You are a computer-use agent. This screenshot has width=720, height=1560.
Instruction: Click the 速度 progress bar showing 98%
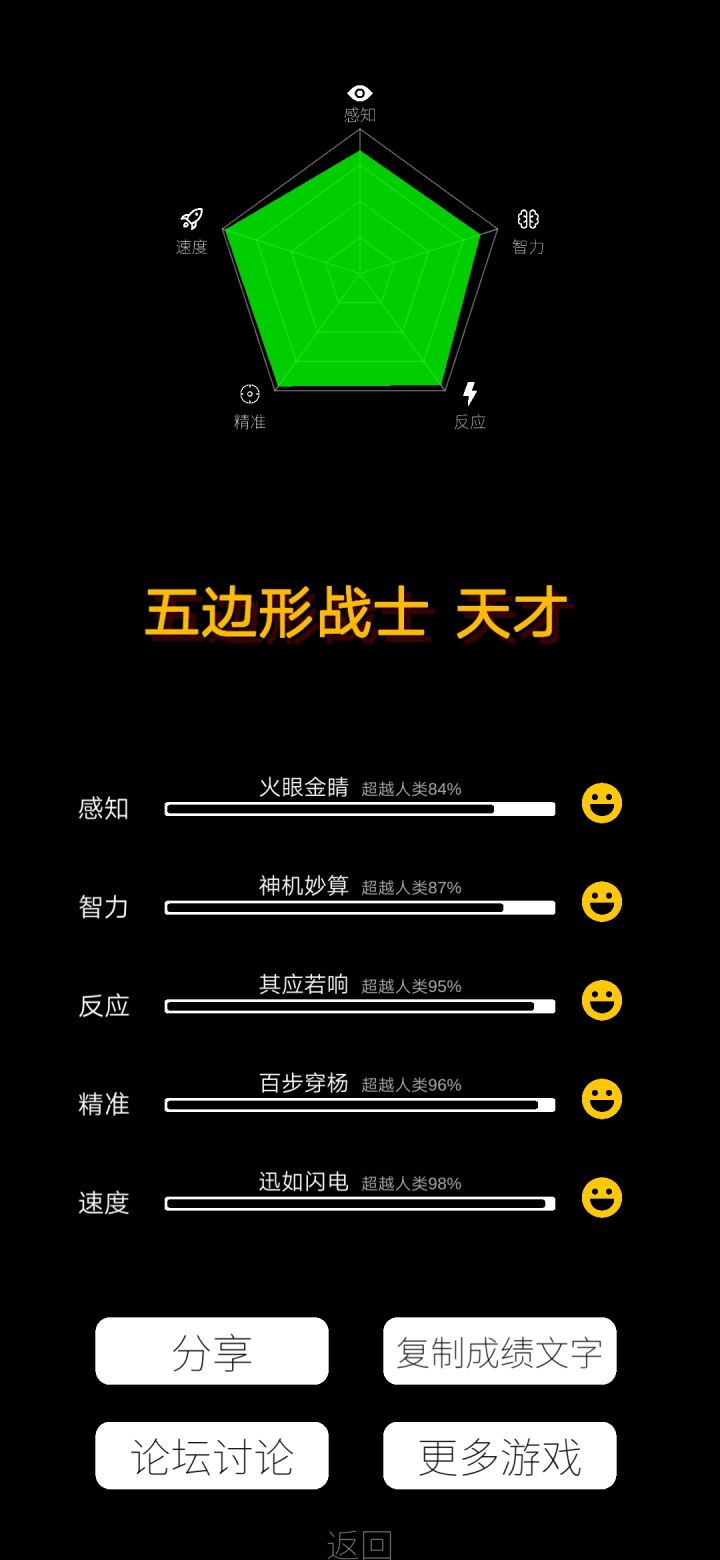tap(360, 1204)
